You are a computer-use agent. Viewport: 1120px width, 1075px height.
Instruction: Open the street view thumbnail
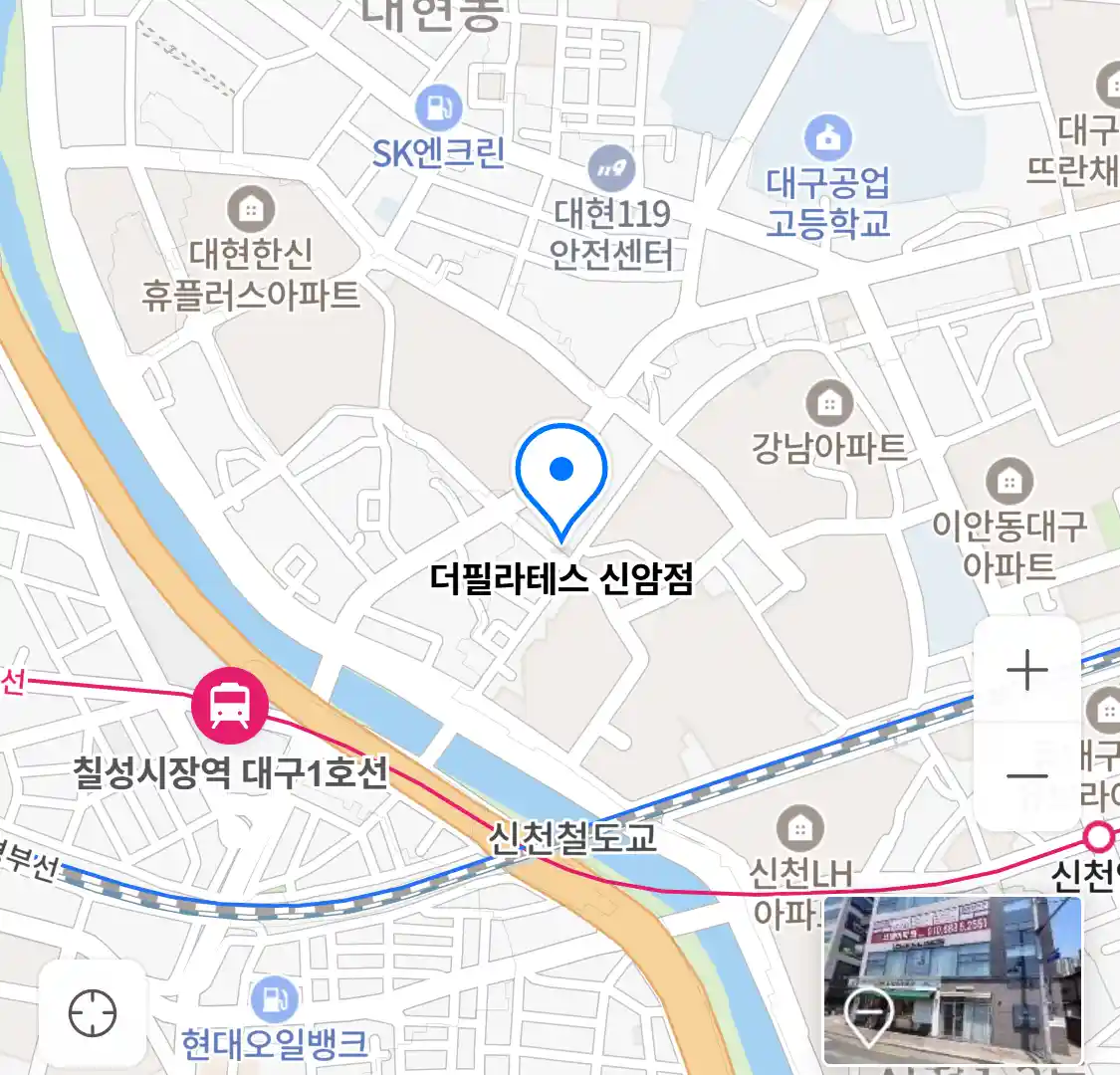[x=952, y=979]
